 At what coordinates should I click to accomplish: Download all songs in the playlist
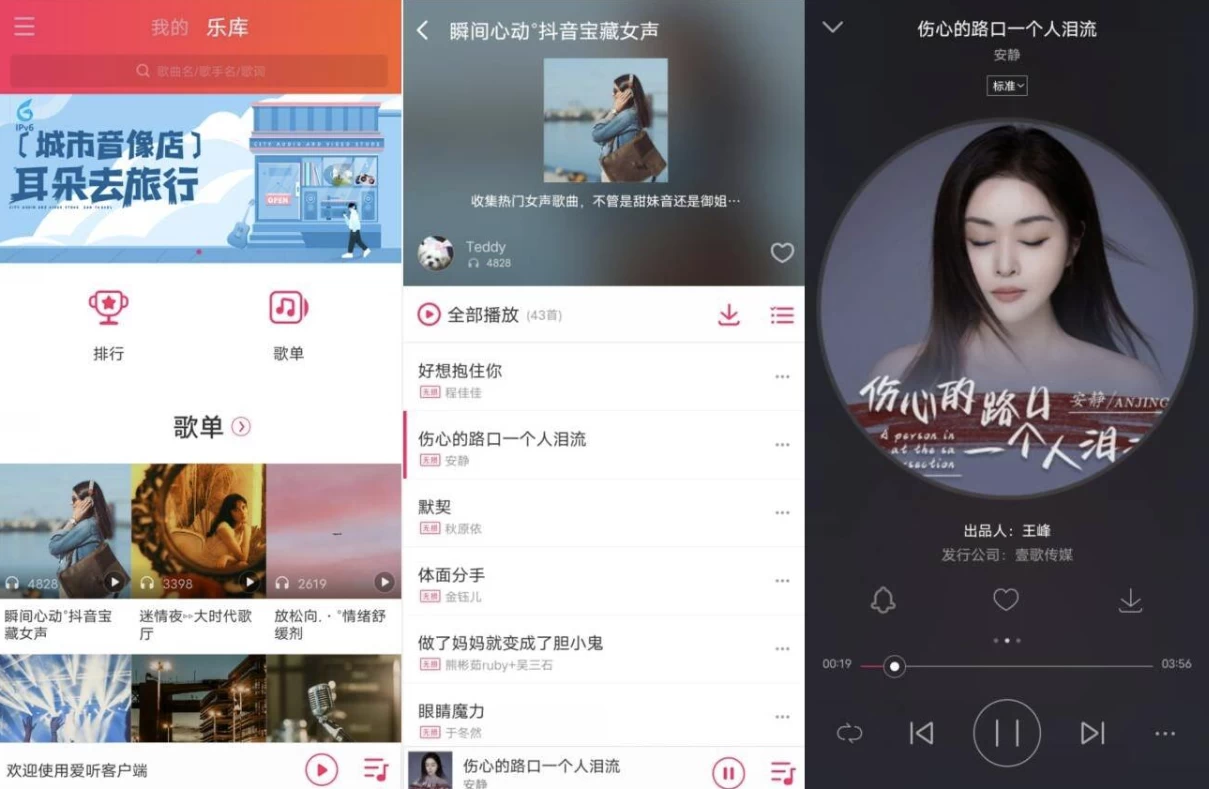click(x=729, y=315)
